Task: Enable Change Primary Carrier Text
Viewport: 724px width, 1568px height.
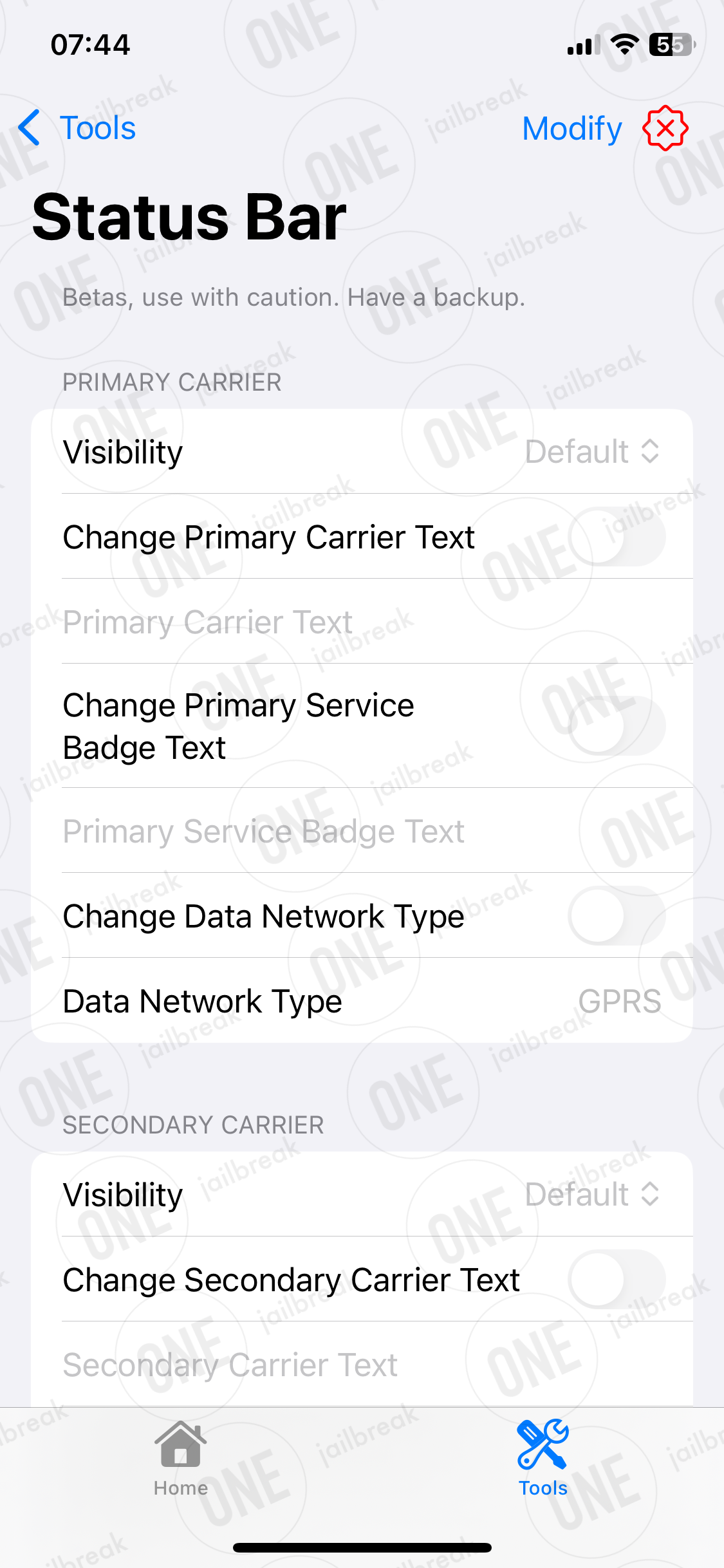Action: coord(617,537)
